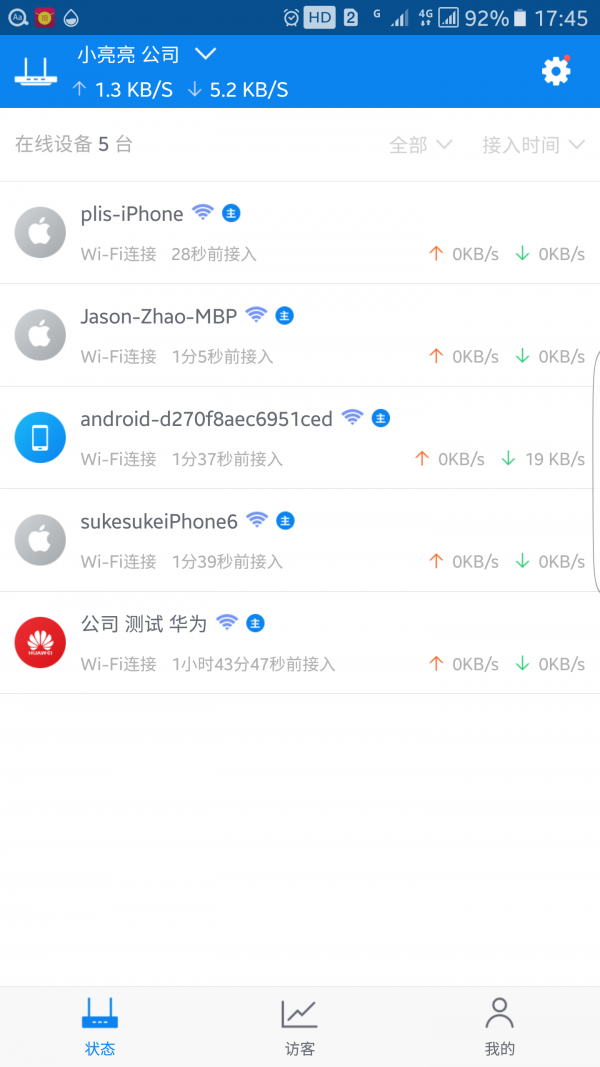The width and height of the screenshot is (600, 1067).
Task: Switch to the 我的 tab
Action: click(x=499, y=1026)
